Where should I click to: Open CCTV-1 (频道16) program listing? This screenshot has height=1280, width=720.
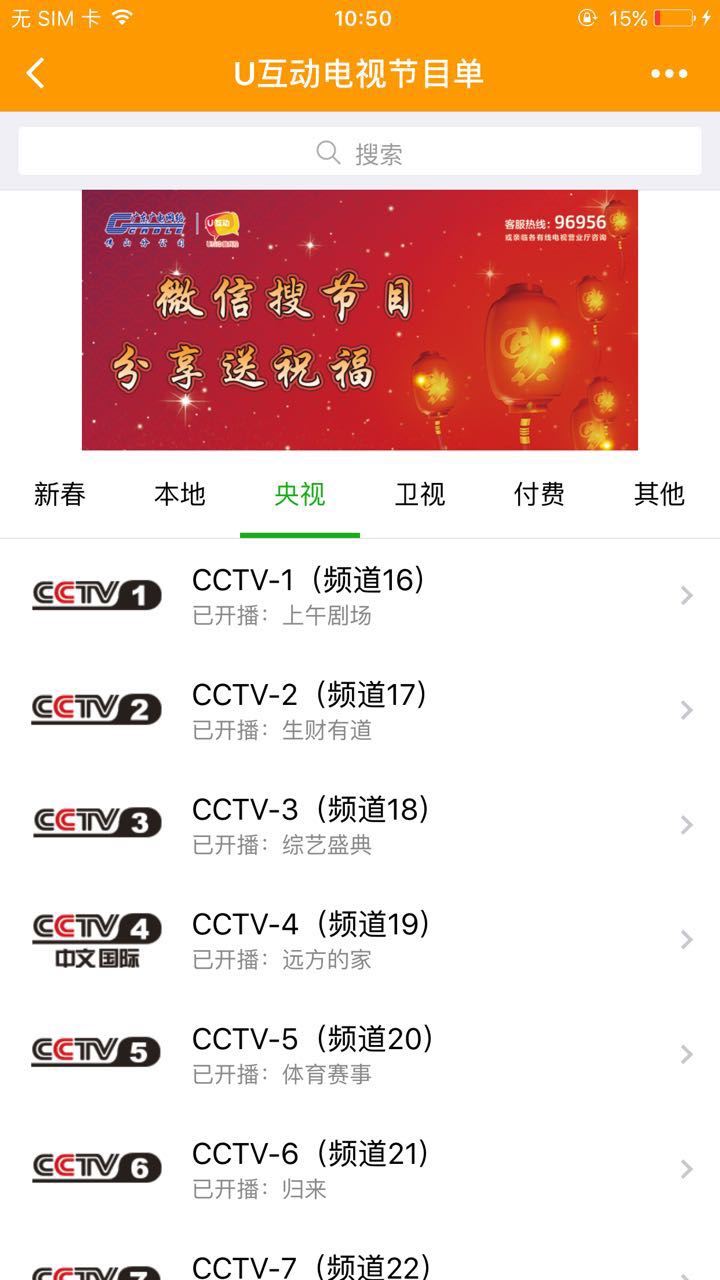point(360,596)
